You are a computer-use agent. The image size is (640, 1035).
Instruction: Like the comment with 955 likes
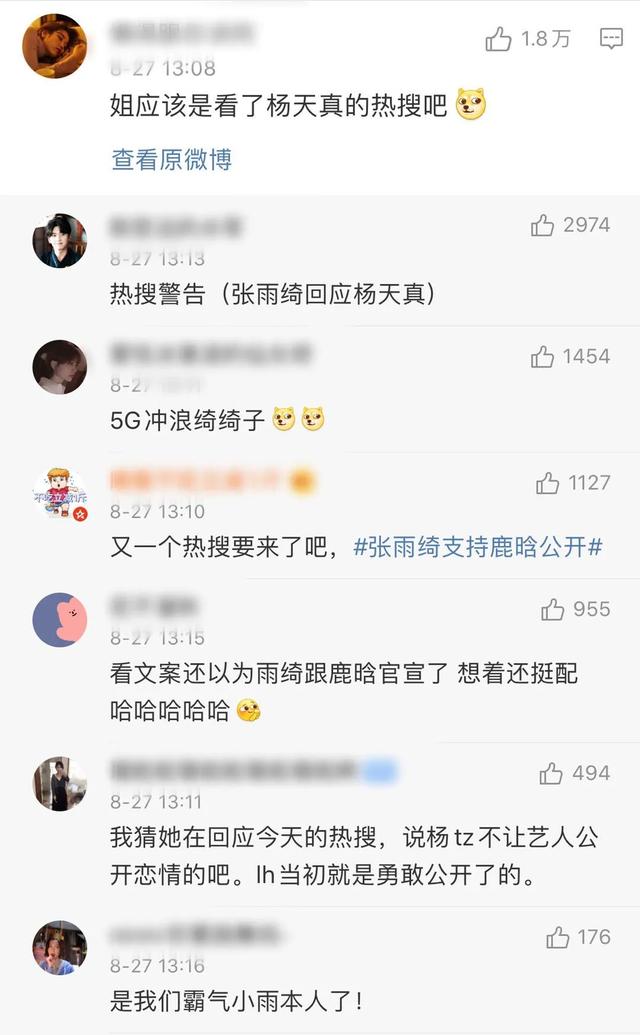[553, 609]
